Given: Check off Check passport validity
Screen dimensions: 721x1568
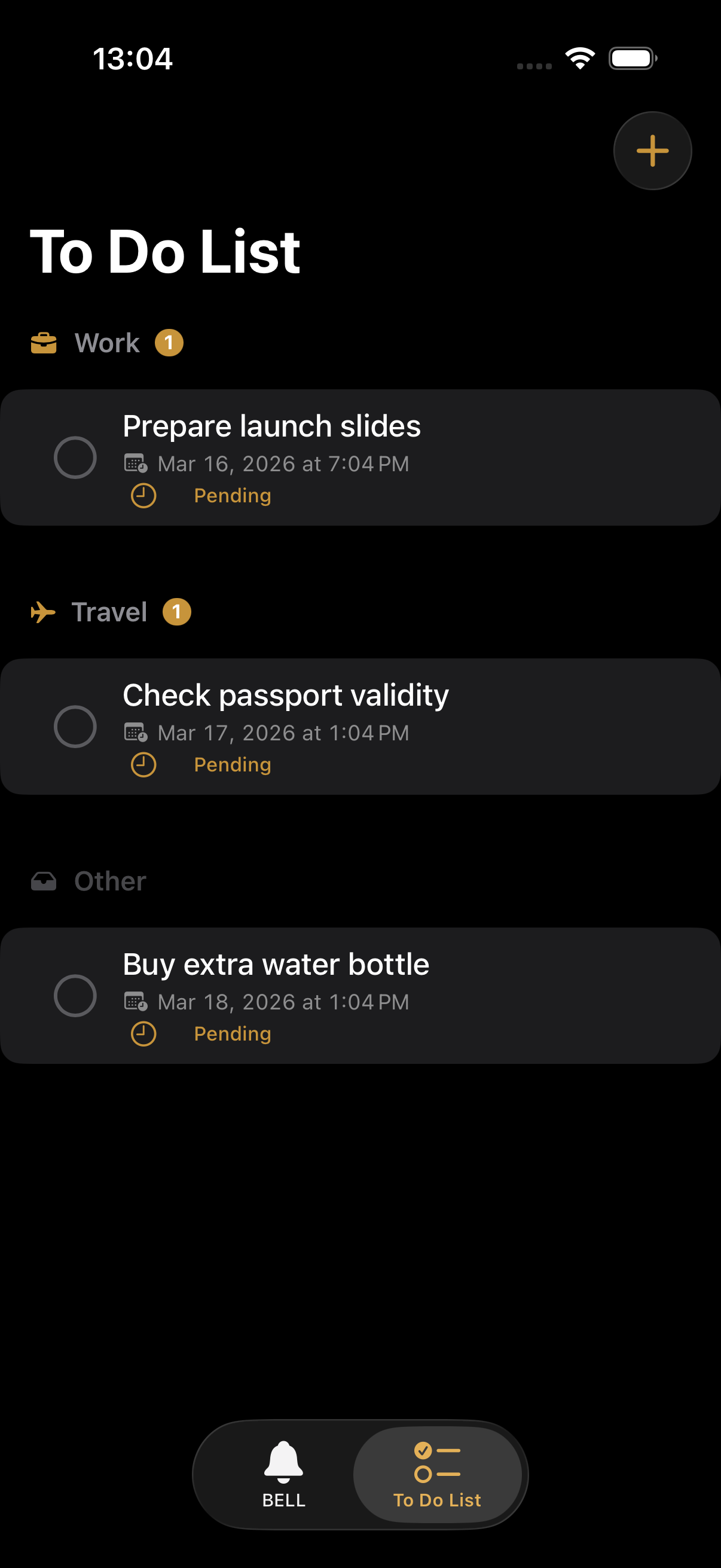Looking at the screenshot, I should pyautogui.click(x=75, y=726).
